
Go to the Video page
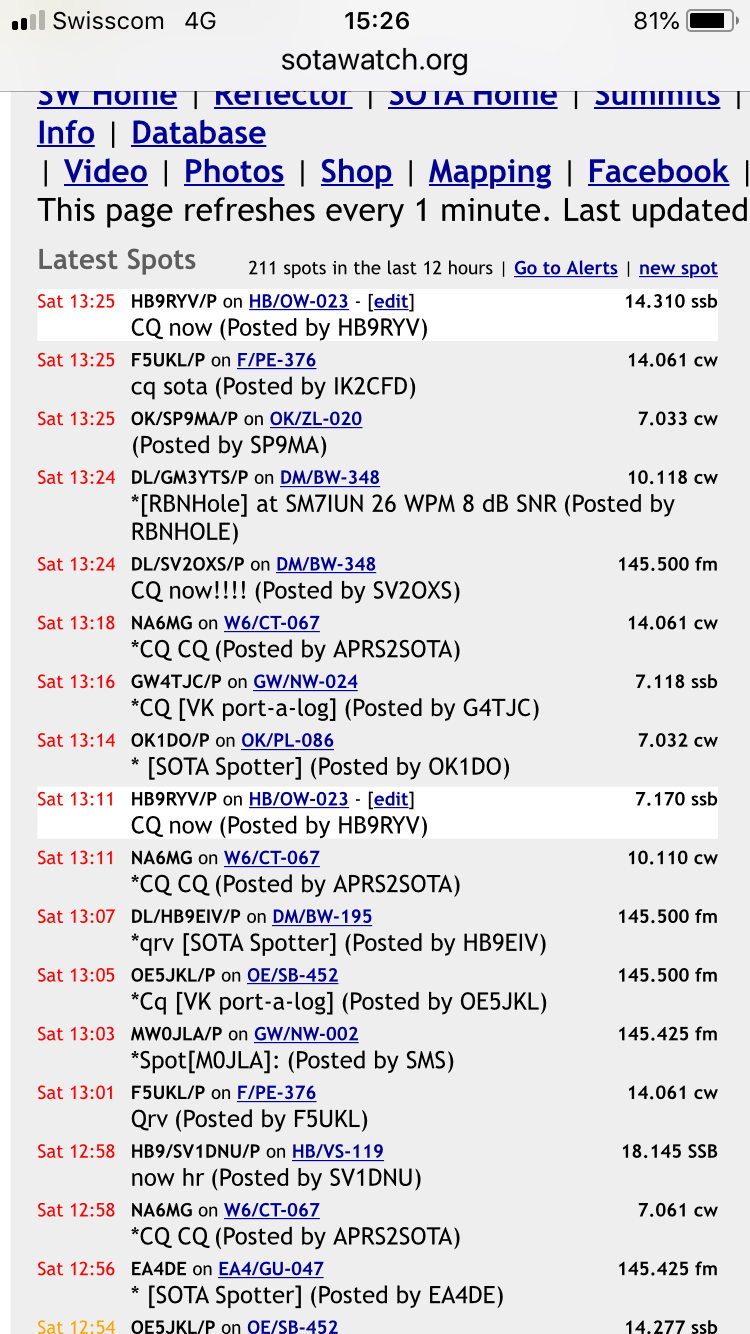(106, 172)
